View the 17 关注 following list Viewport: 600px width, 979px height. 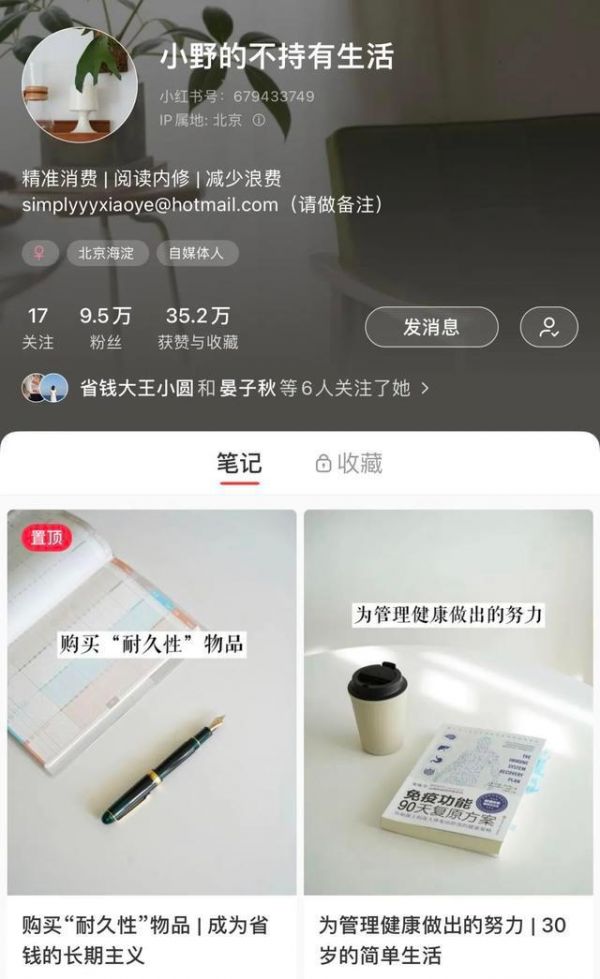[37, 328]
